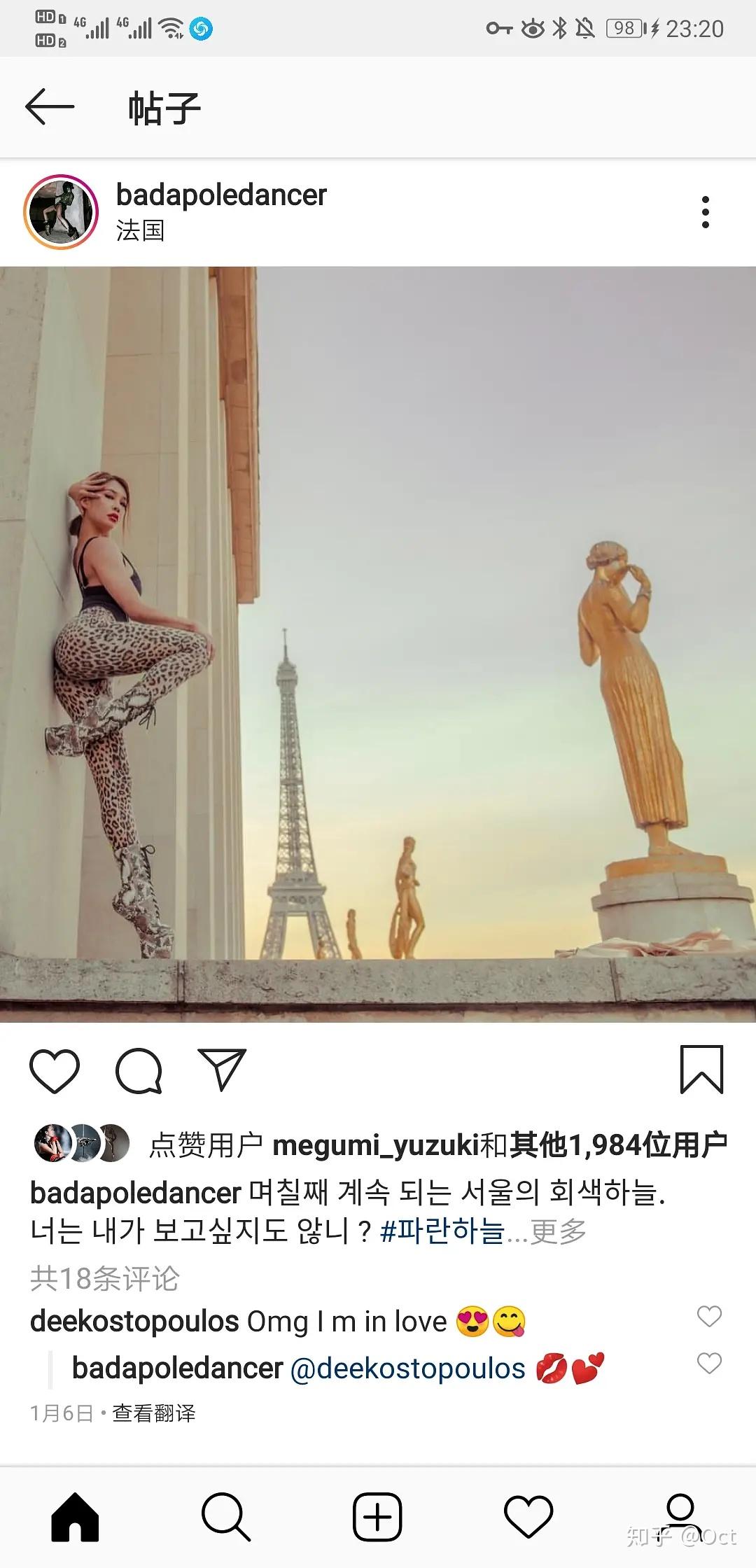
Task: Open the post's three-dot overflow menu
Action: click(705, 212)
